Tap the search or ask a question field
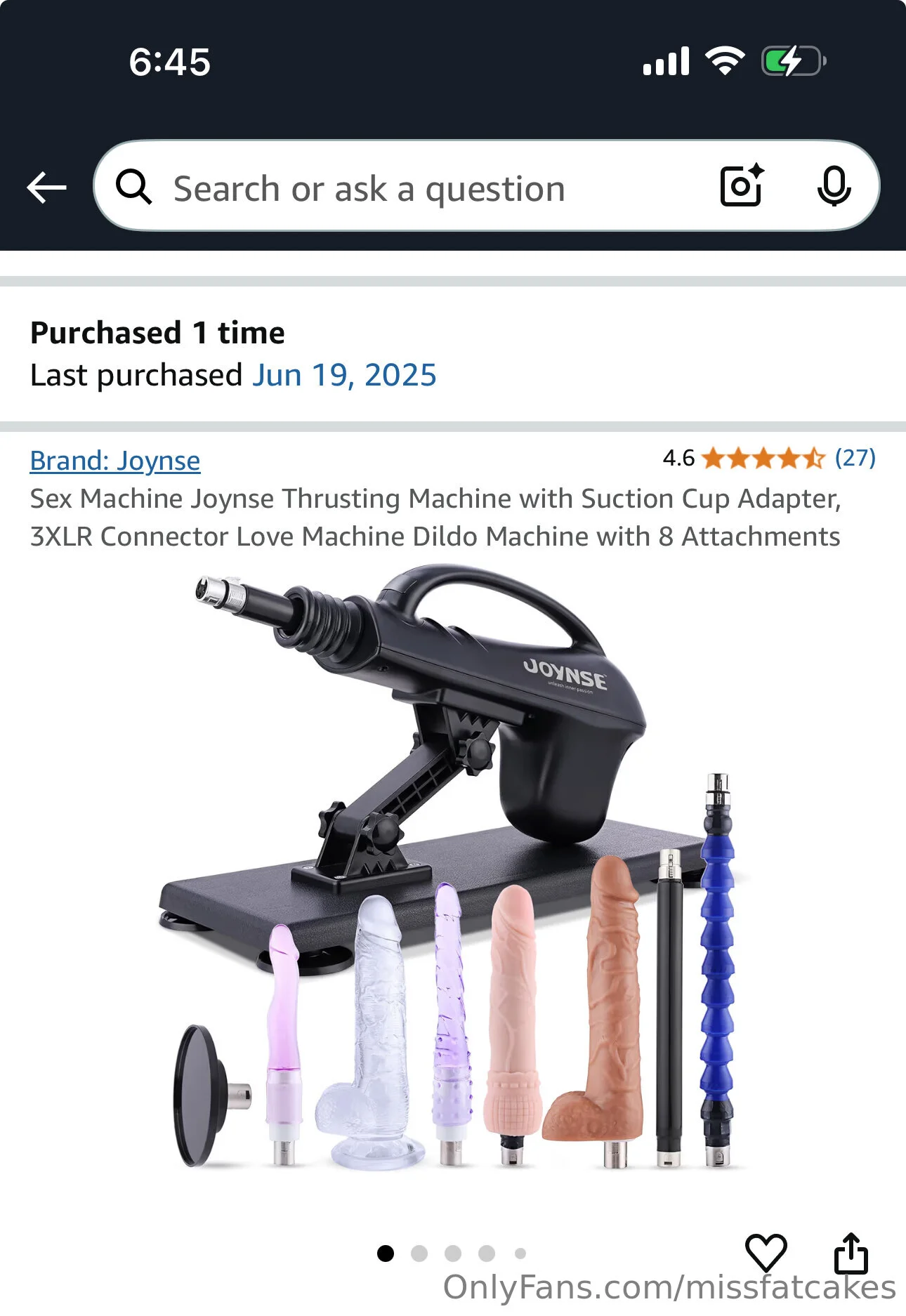The width and height of the screenshot is (906, 1316). (x=407, y=188)
